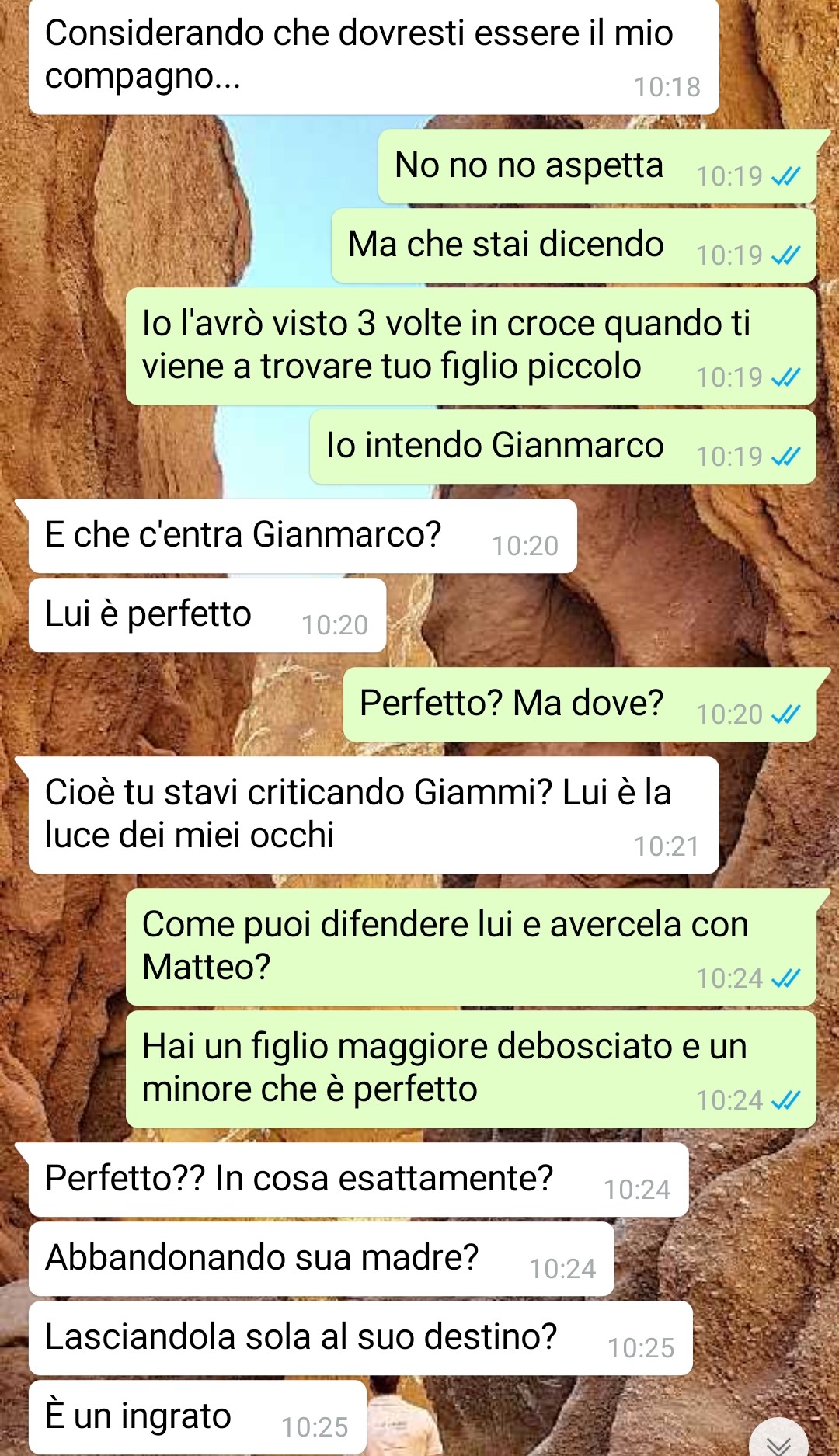This screenshot has height=1456, width=839.
Task: Jump to latest messages with the down arrow
Action: 778,1442
